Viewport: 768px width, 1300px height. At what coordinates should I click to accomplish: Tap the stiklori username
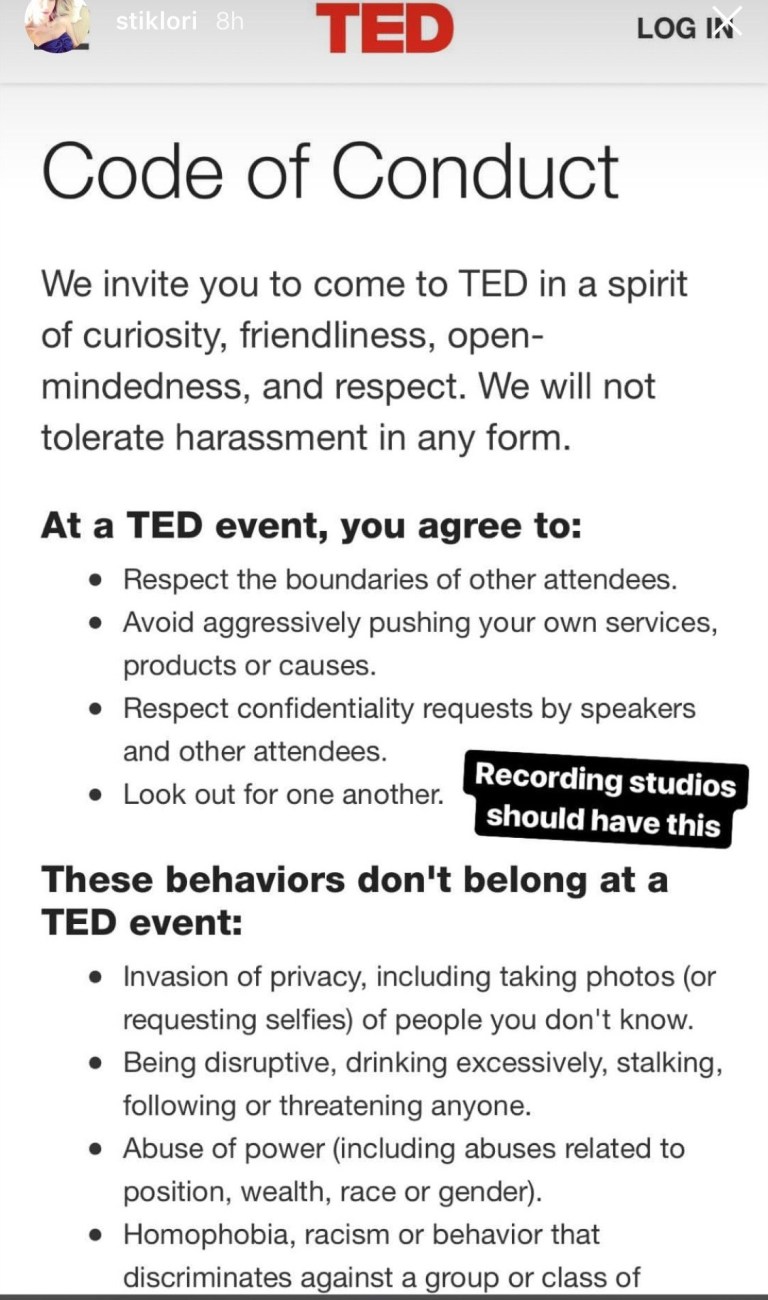(x=156, y=21)
